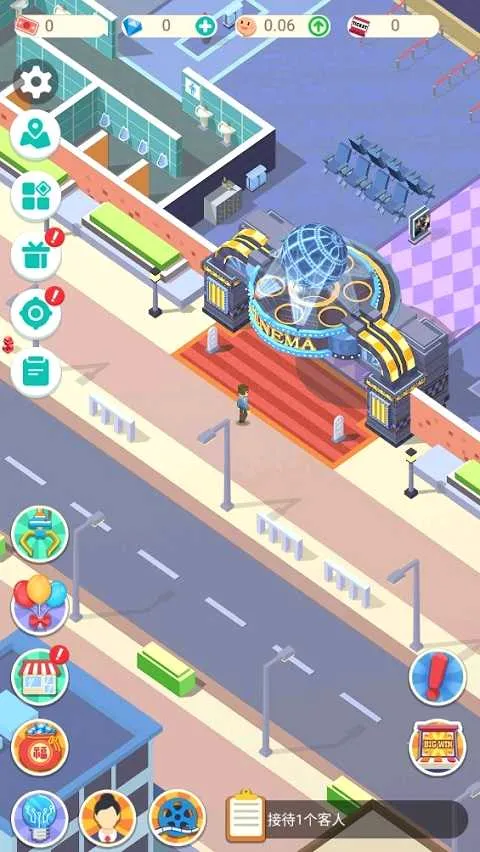Open the staff manager avatar

[108, 819]
